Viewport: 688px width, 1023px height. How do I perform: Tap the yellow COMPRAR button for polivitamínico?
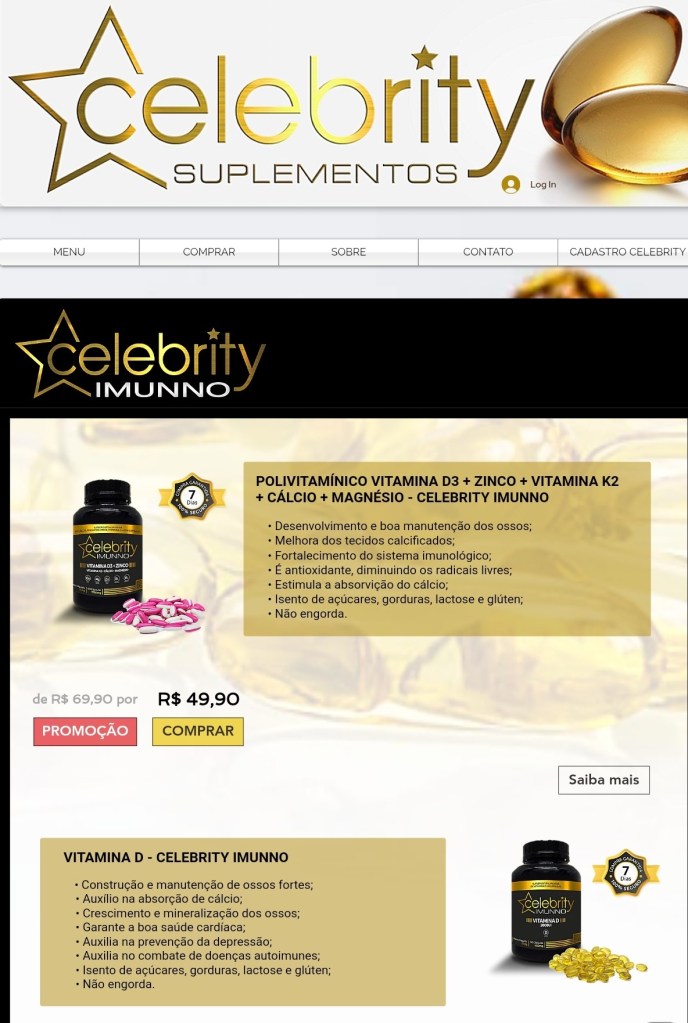click(x=198, y=731)
